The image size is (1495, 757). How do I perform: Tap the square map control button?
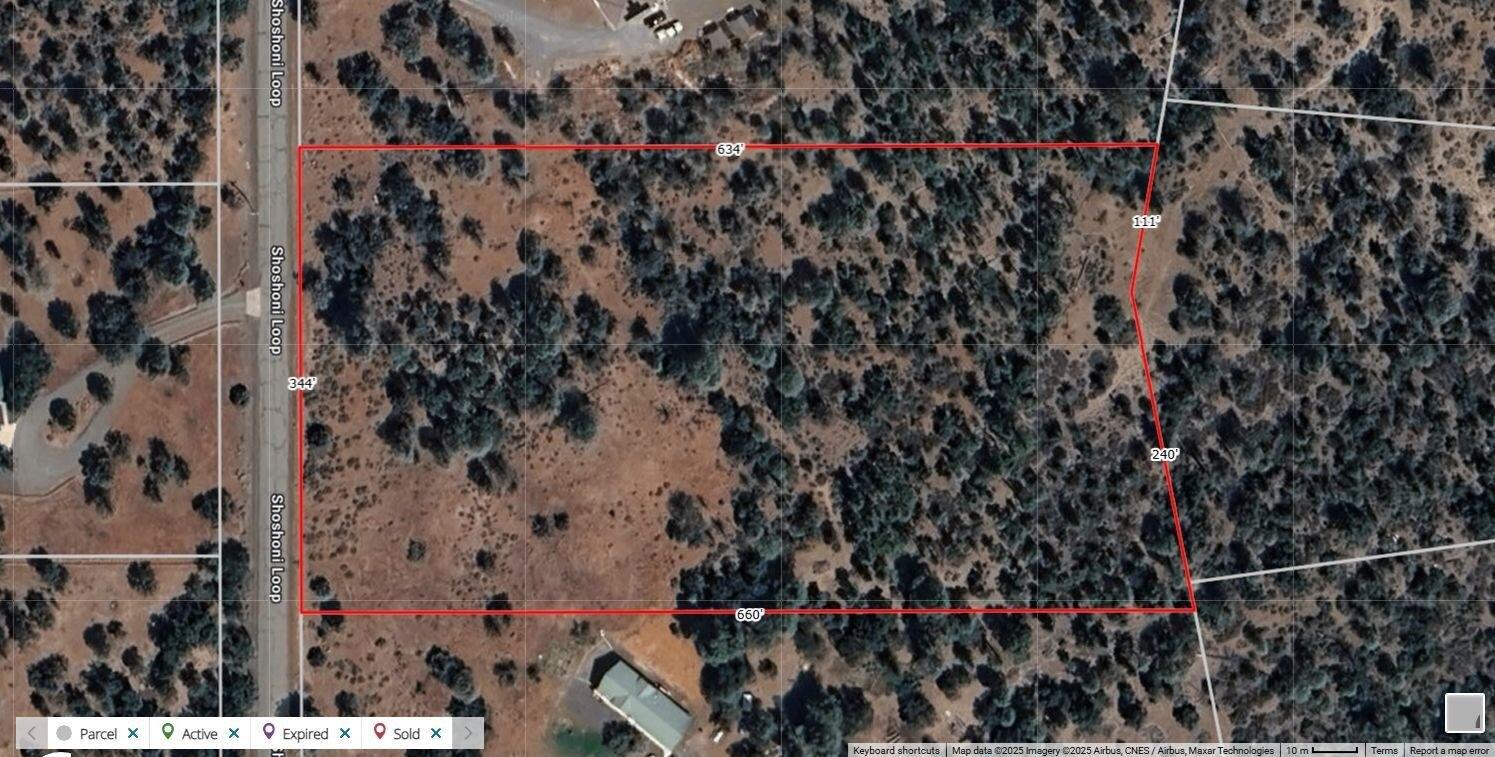pos(1464,713)
